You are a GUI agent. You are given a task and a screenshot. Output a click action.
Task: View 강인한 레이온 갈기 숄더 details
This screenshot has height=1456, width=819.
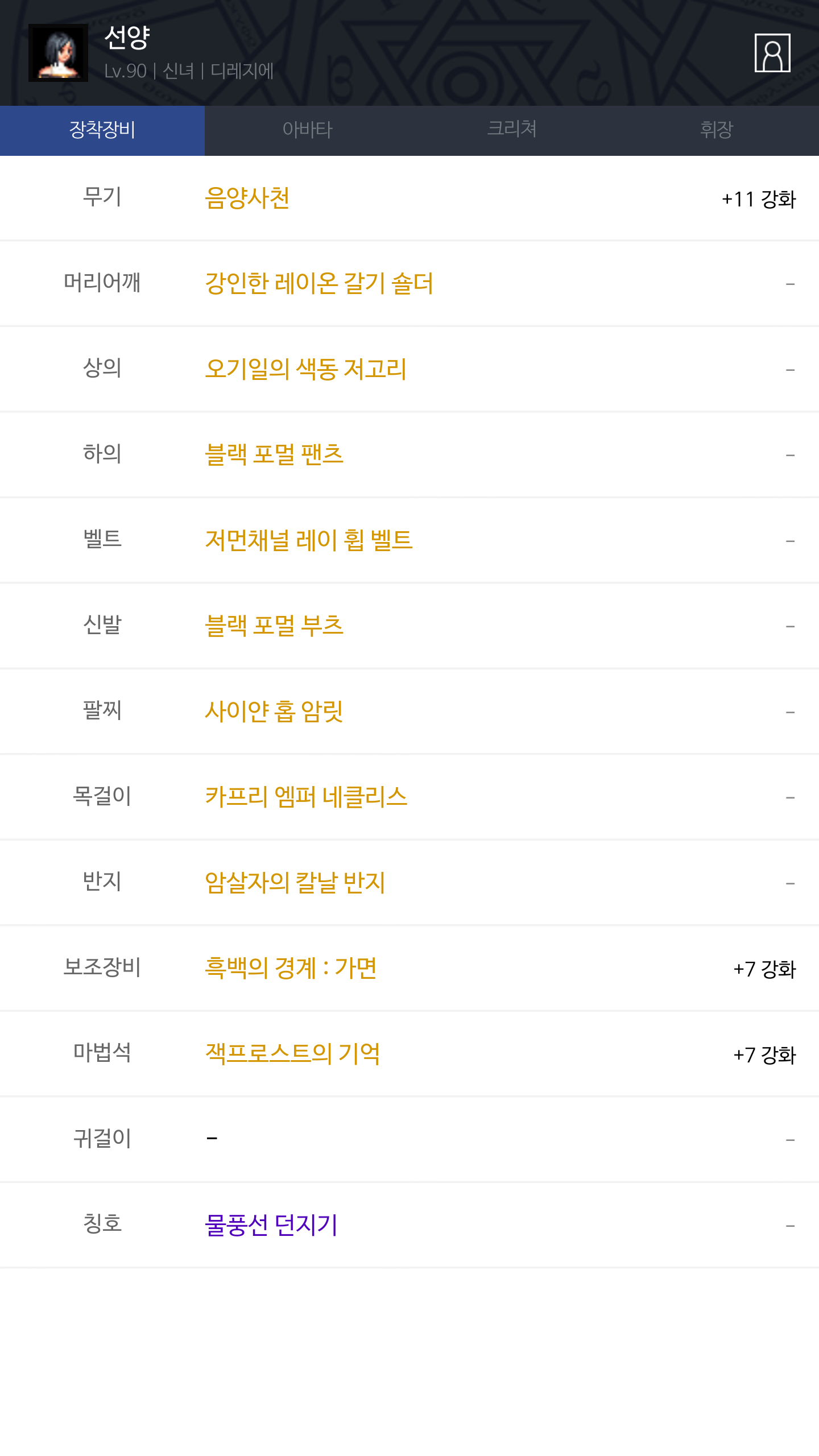coord(319,284)
